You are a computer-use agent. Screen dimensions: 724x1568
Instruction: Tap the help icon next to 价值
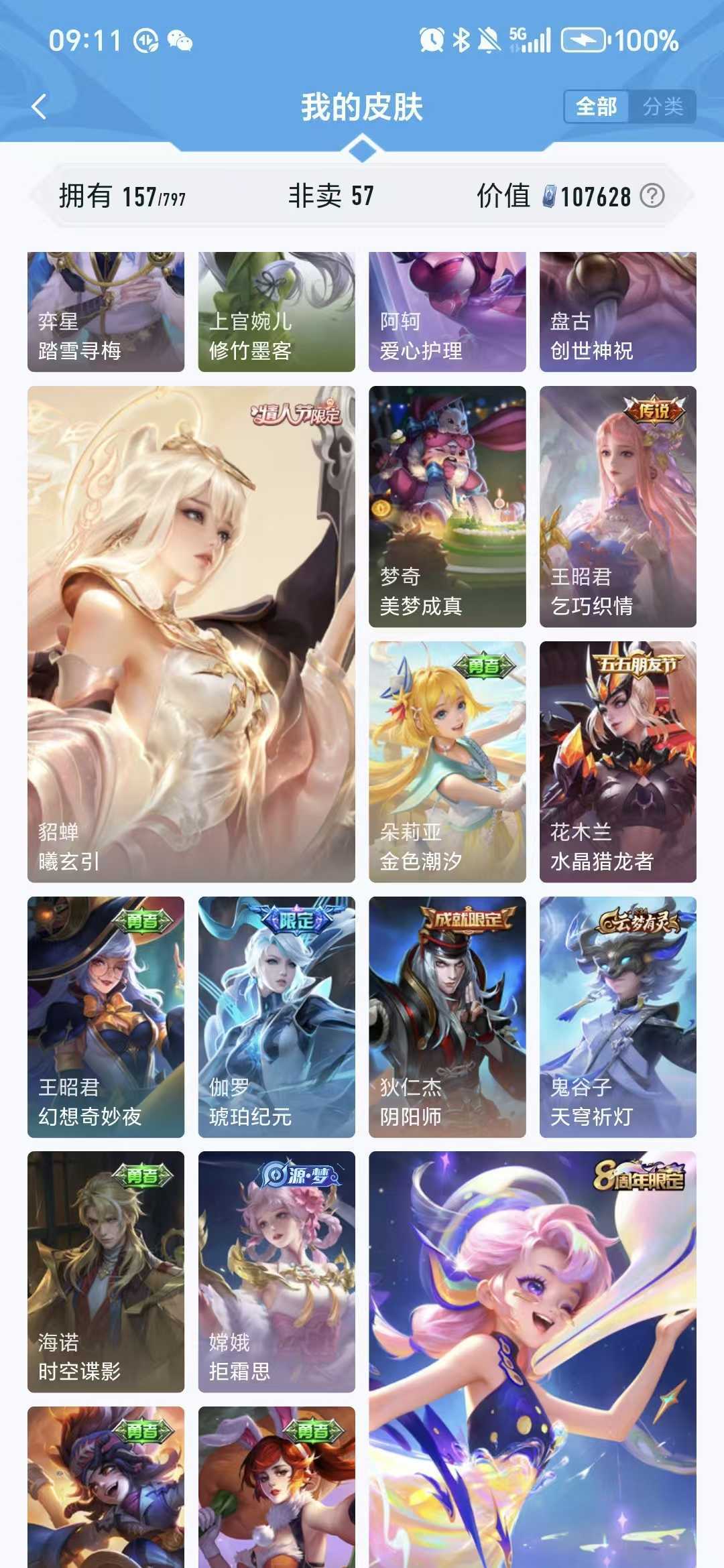tap(652, 196)
